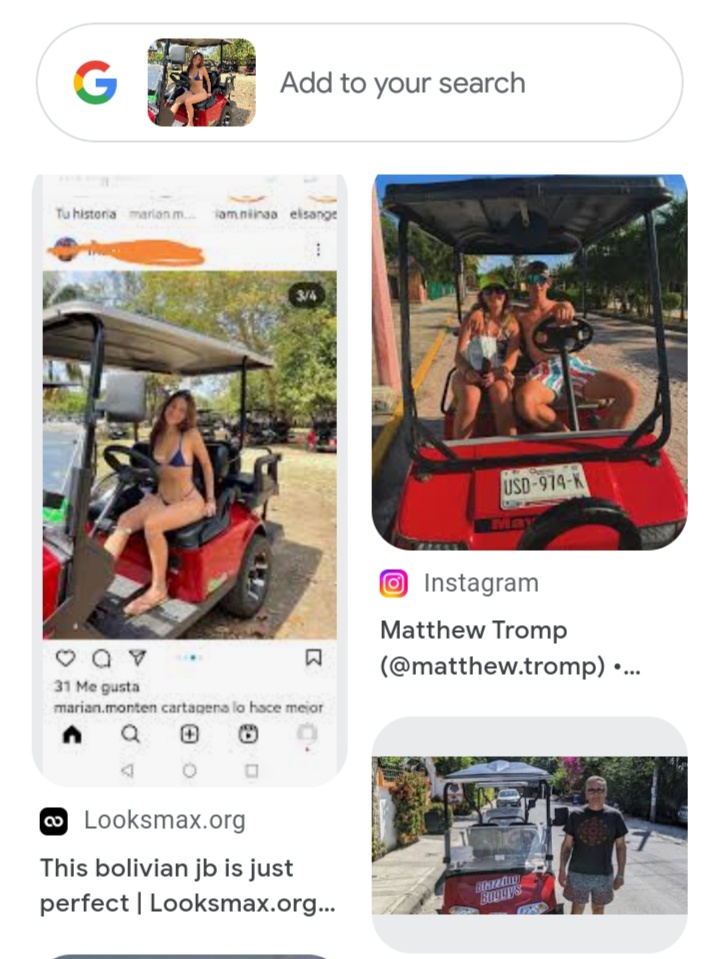Open the Matthew Tromp Instagram result image
Image resolution: width=712 pixels, height=959 pixels.
pos(529,362)
